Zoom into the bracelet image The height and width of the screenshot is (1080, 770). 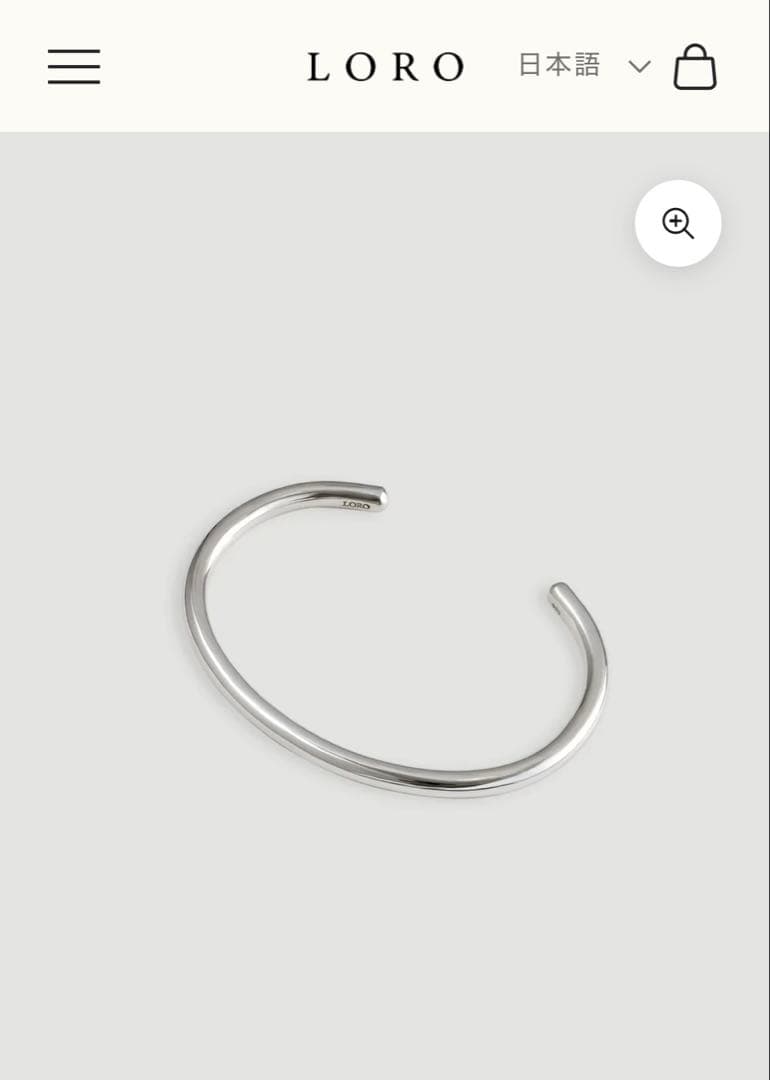point(678,223)
